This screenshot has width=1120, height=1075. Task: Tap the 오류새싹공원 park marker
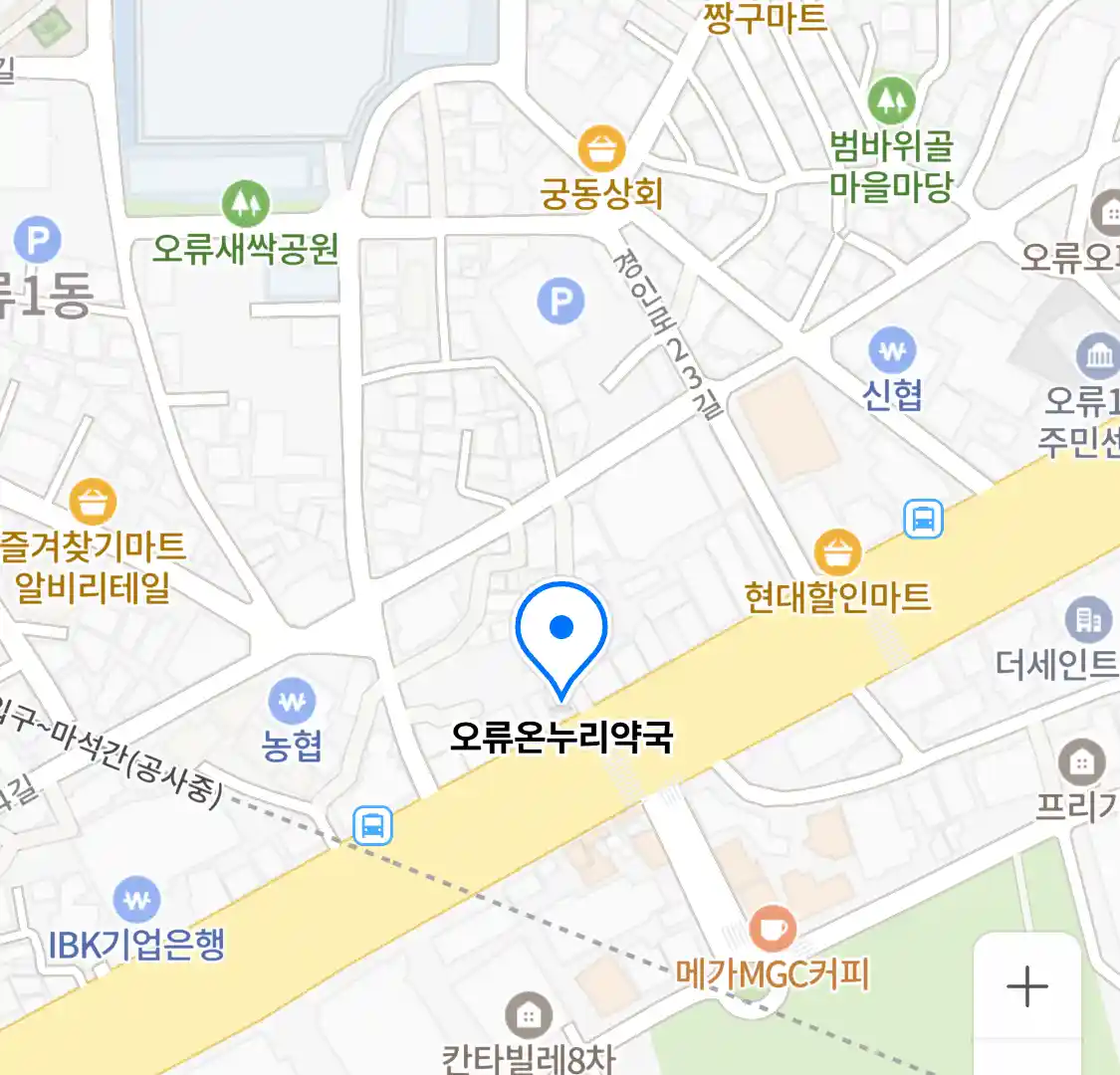(245, 204)
